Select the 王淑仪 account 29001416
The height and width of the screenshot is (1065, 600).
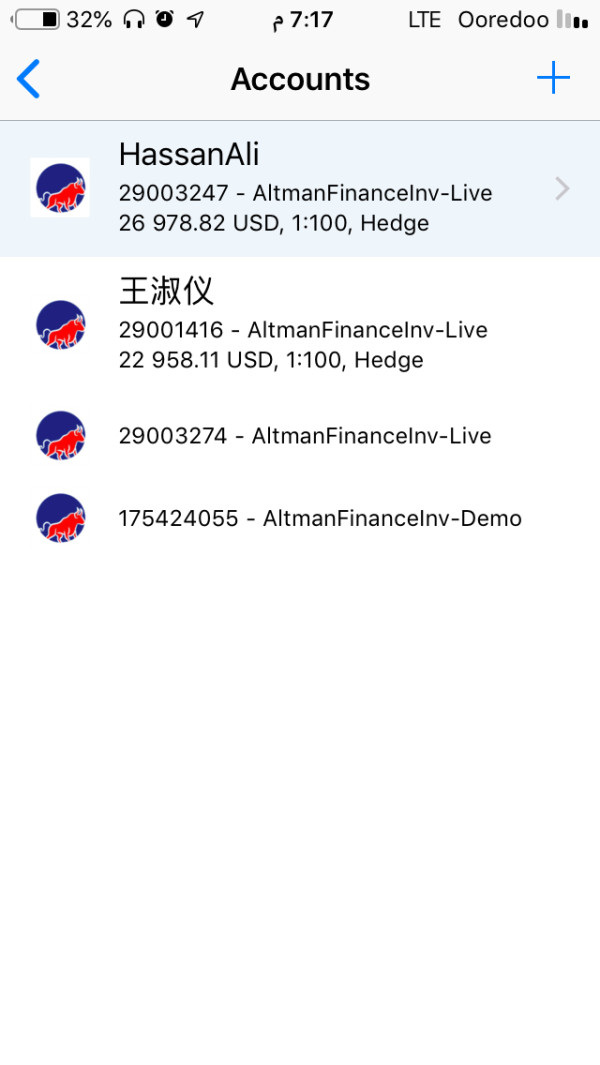click(x=300, y=324)
